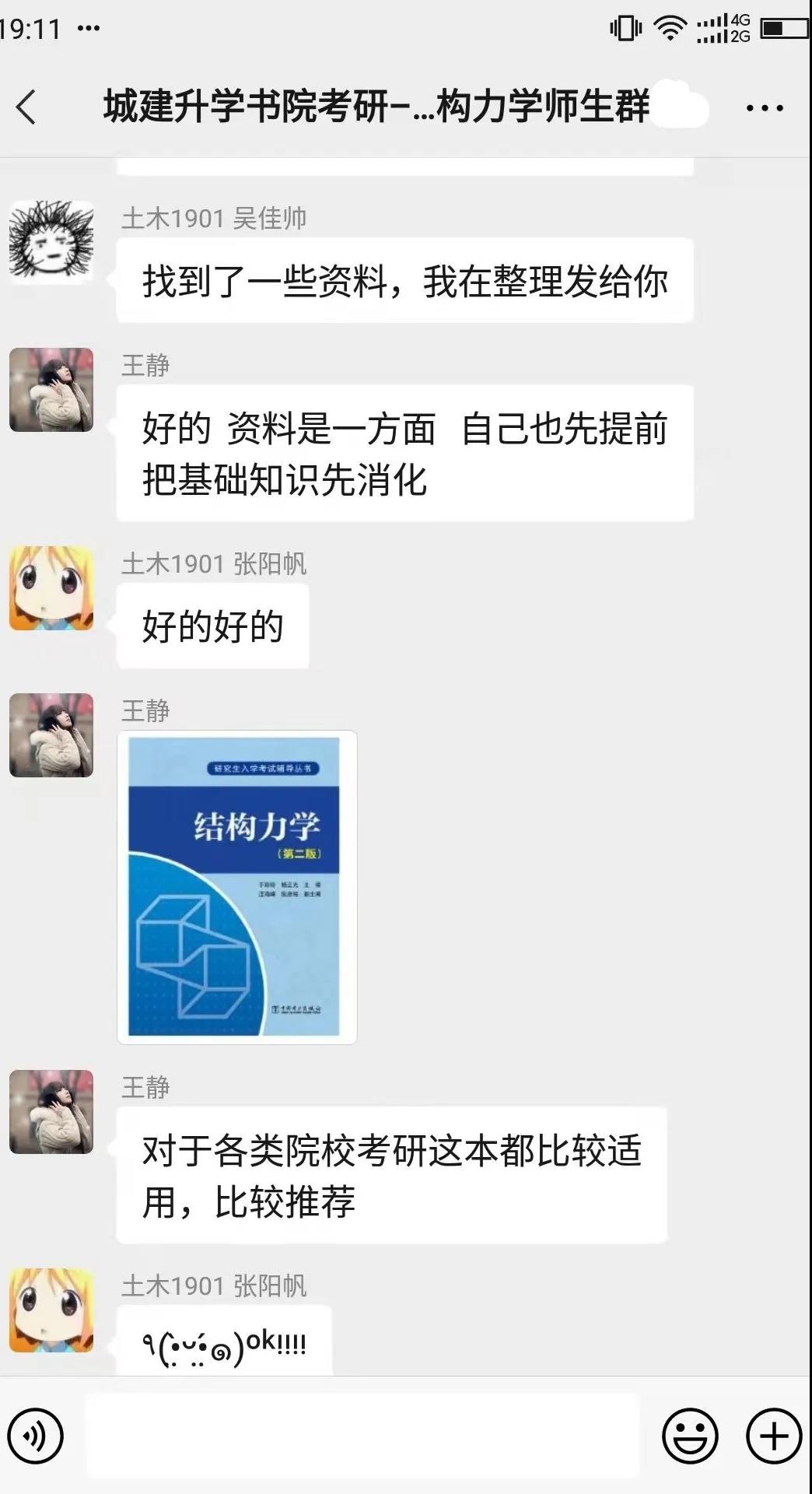Tap 吴佳帅's hedgehog sketch avatar
The width and height of the screenshot is (812, 1494).
click(51, 242)
